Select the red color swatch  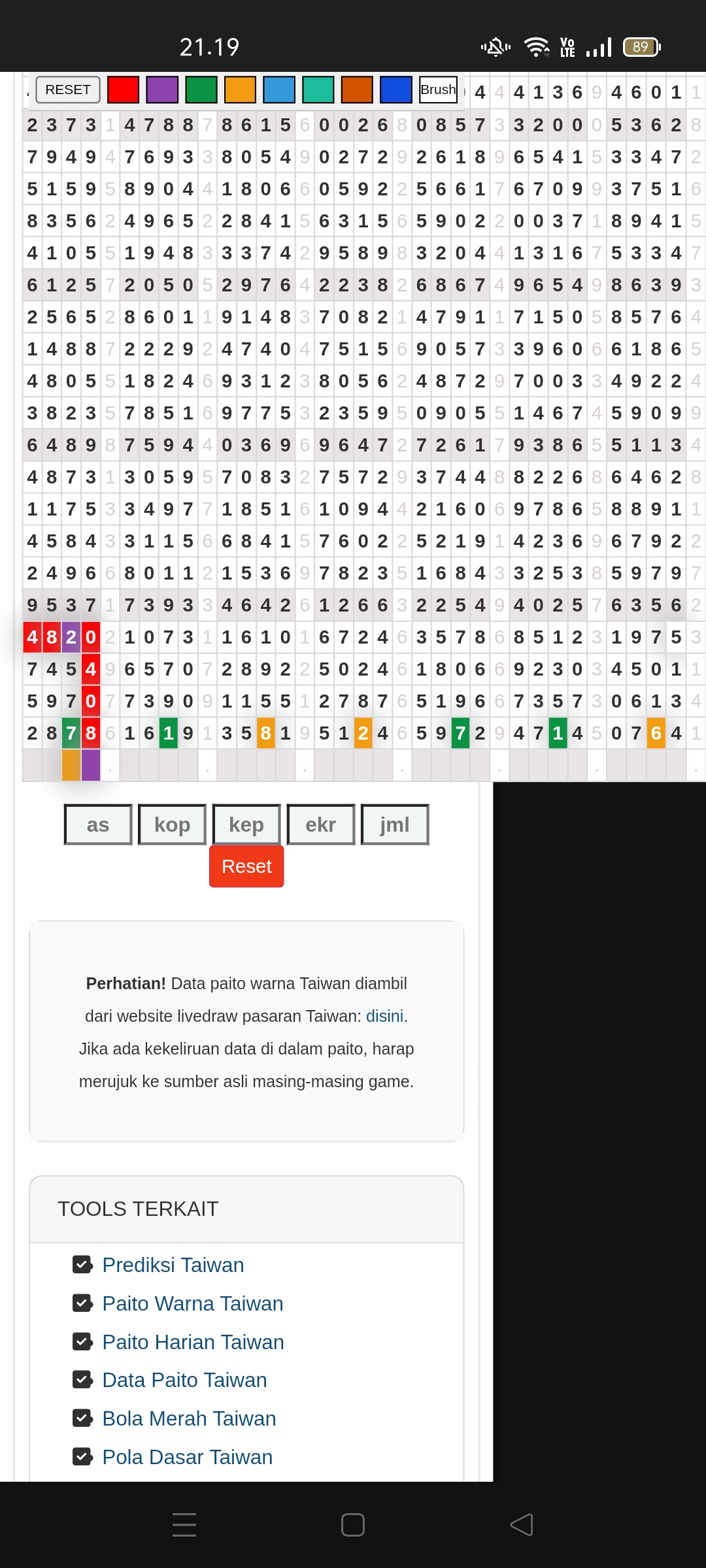(x=123, y=90)
